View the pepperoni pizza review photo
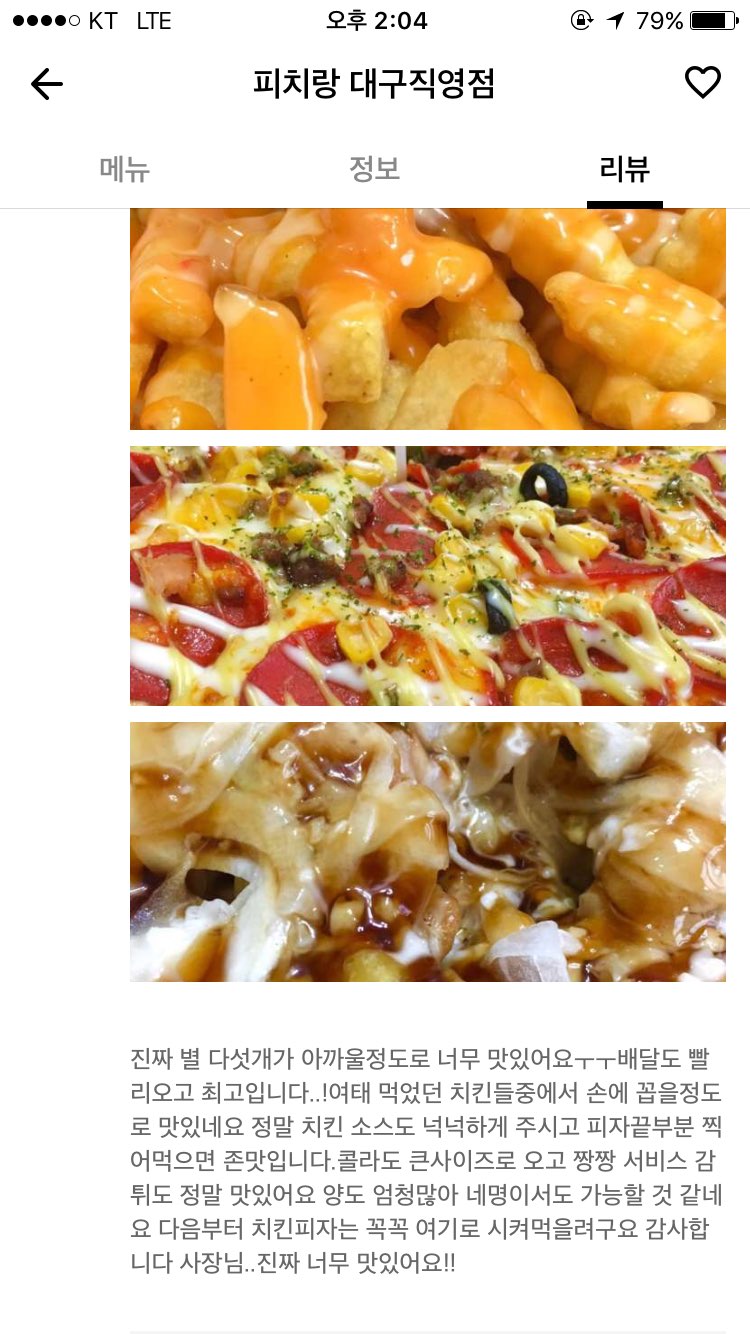Screen dimensions: 750x1334 click(x=428, y=576)
